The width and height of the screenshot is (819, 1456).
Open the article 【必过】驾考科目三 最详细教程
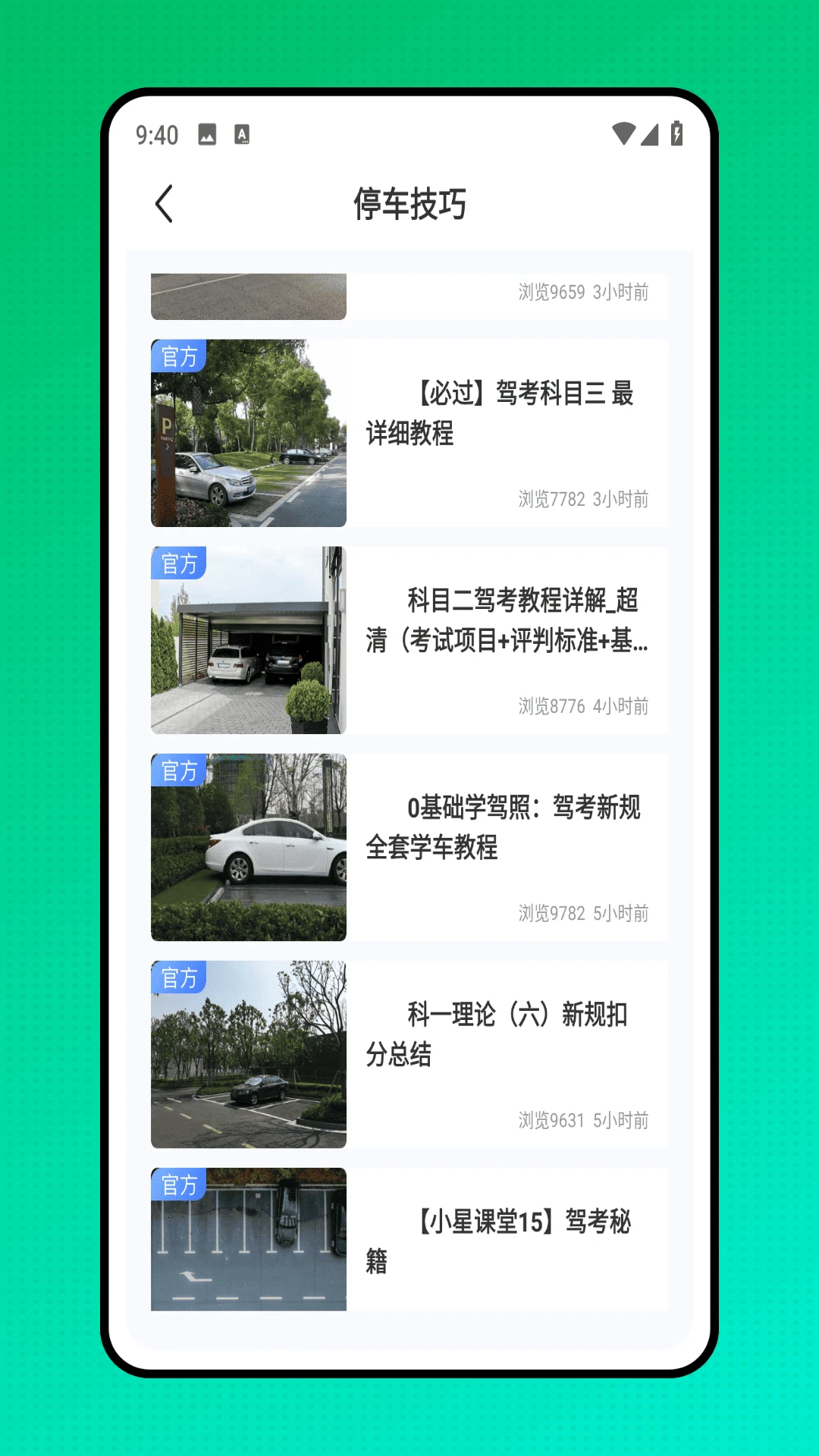click(x=523, y=415)
